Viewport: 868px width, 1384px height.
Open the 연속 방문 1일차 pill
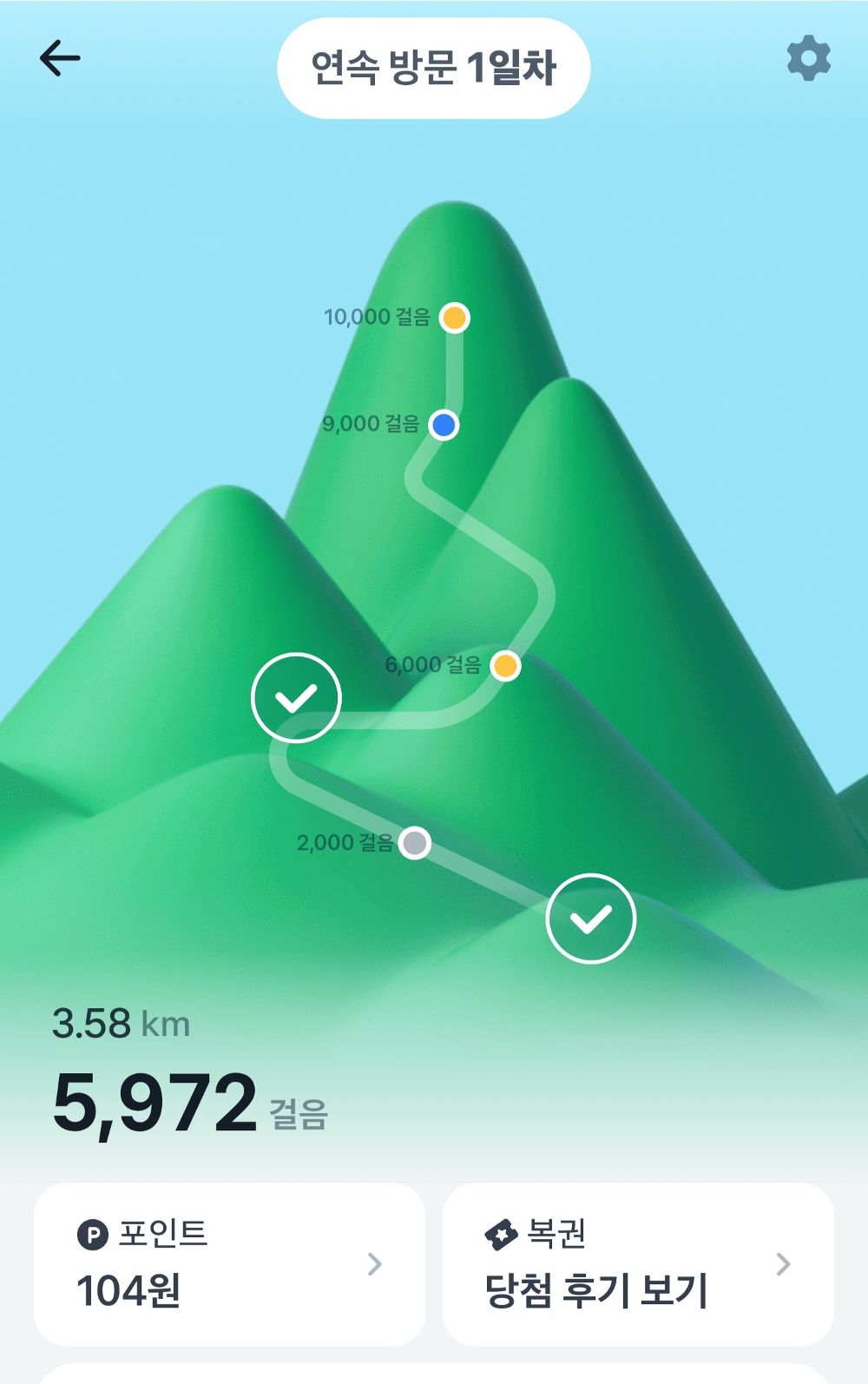[433, 68]
